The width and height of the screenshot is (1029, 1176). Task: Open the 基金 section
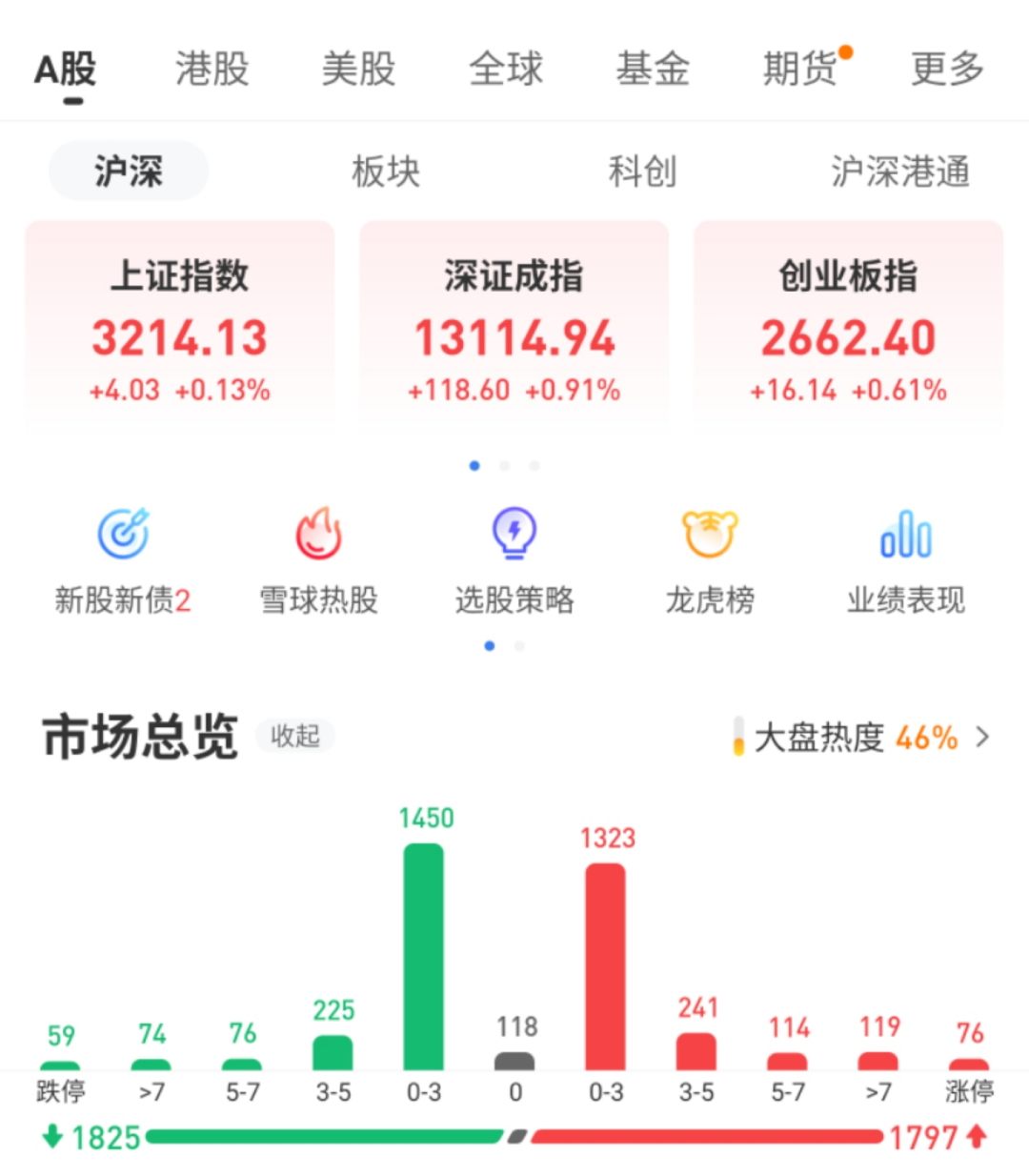652,69
